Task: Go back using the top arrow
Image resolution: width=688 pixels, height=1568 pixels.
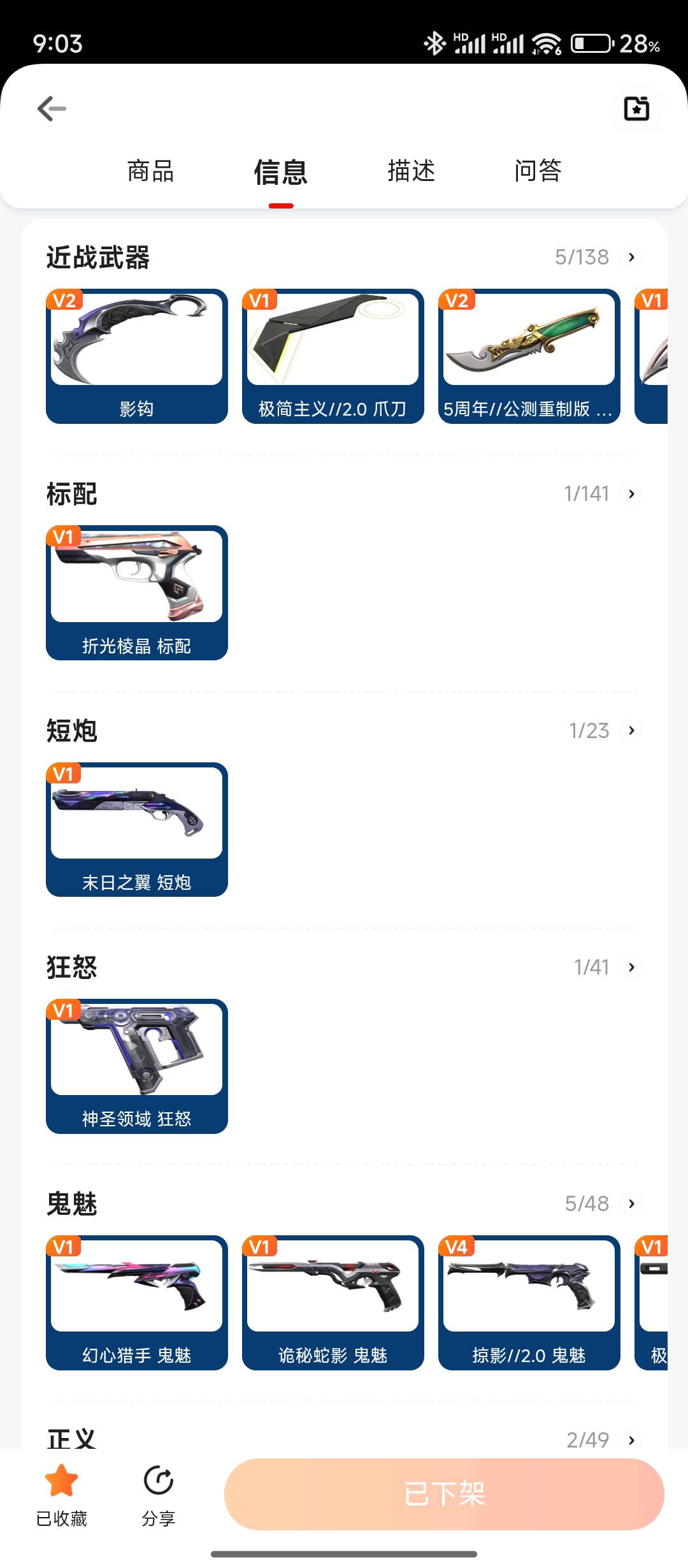Action: (52, 108)
